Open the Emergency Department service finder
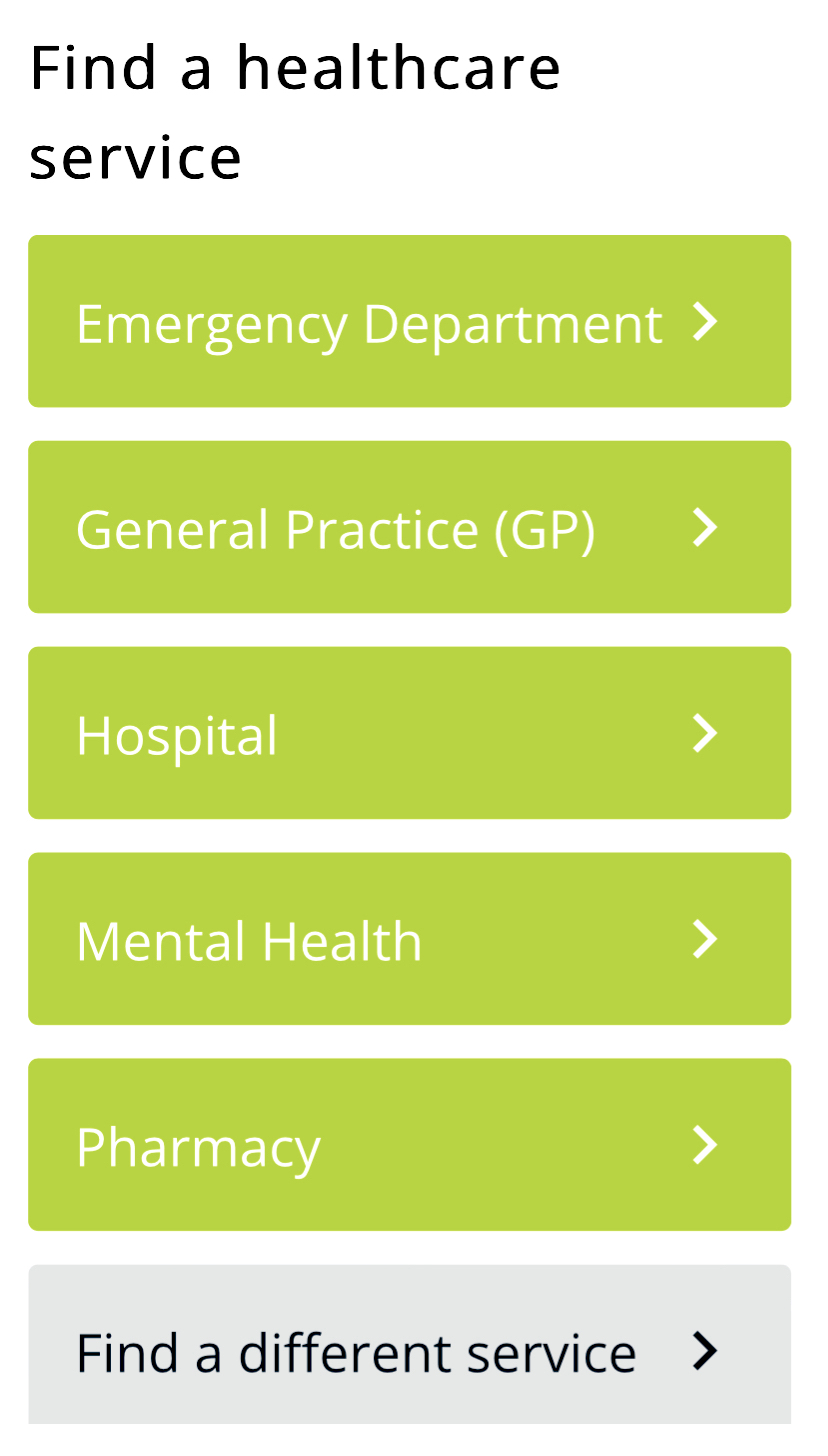The width and height of the screenshot is (828, 1456). point(409,322)
